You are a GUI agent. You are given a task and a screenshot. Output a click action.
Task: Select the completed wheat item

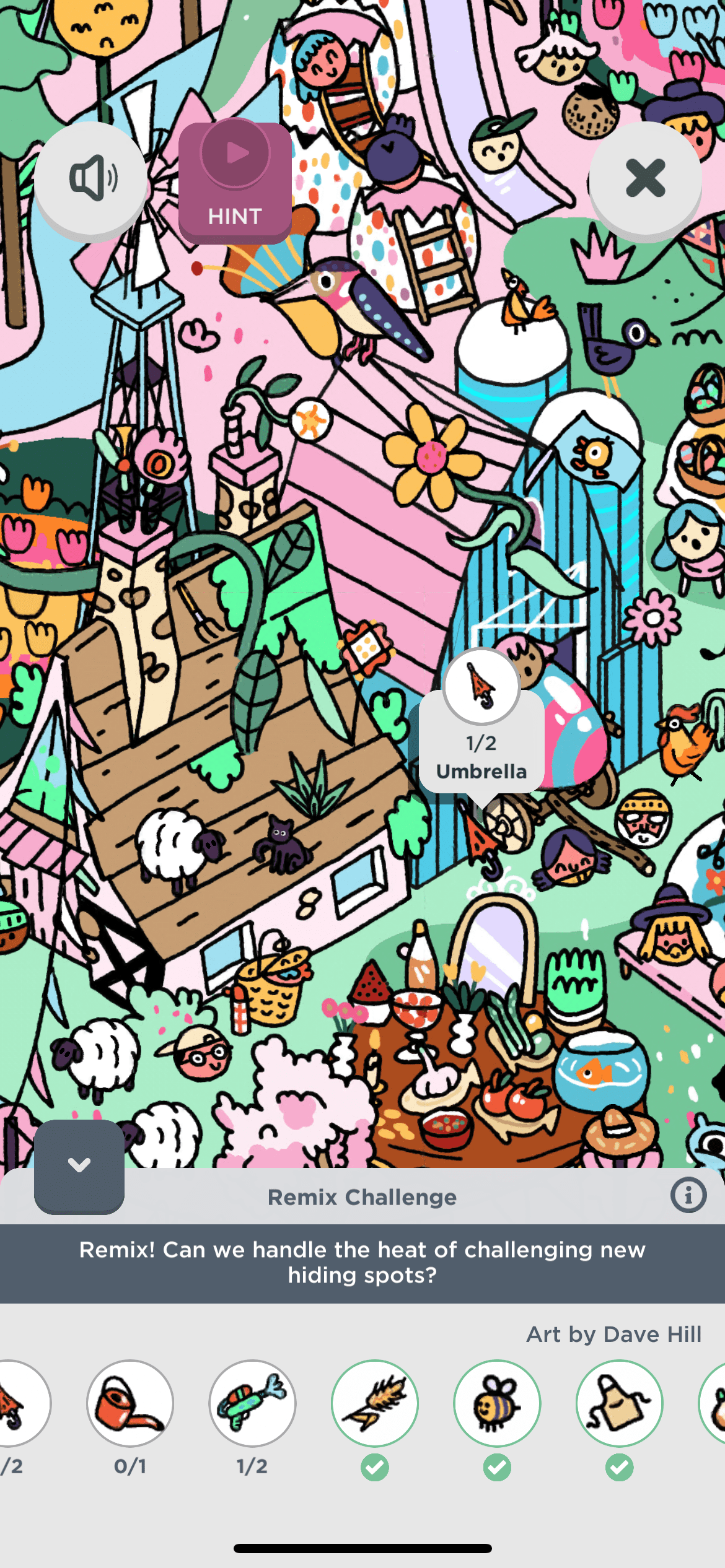click(374, 1403)
